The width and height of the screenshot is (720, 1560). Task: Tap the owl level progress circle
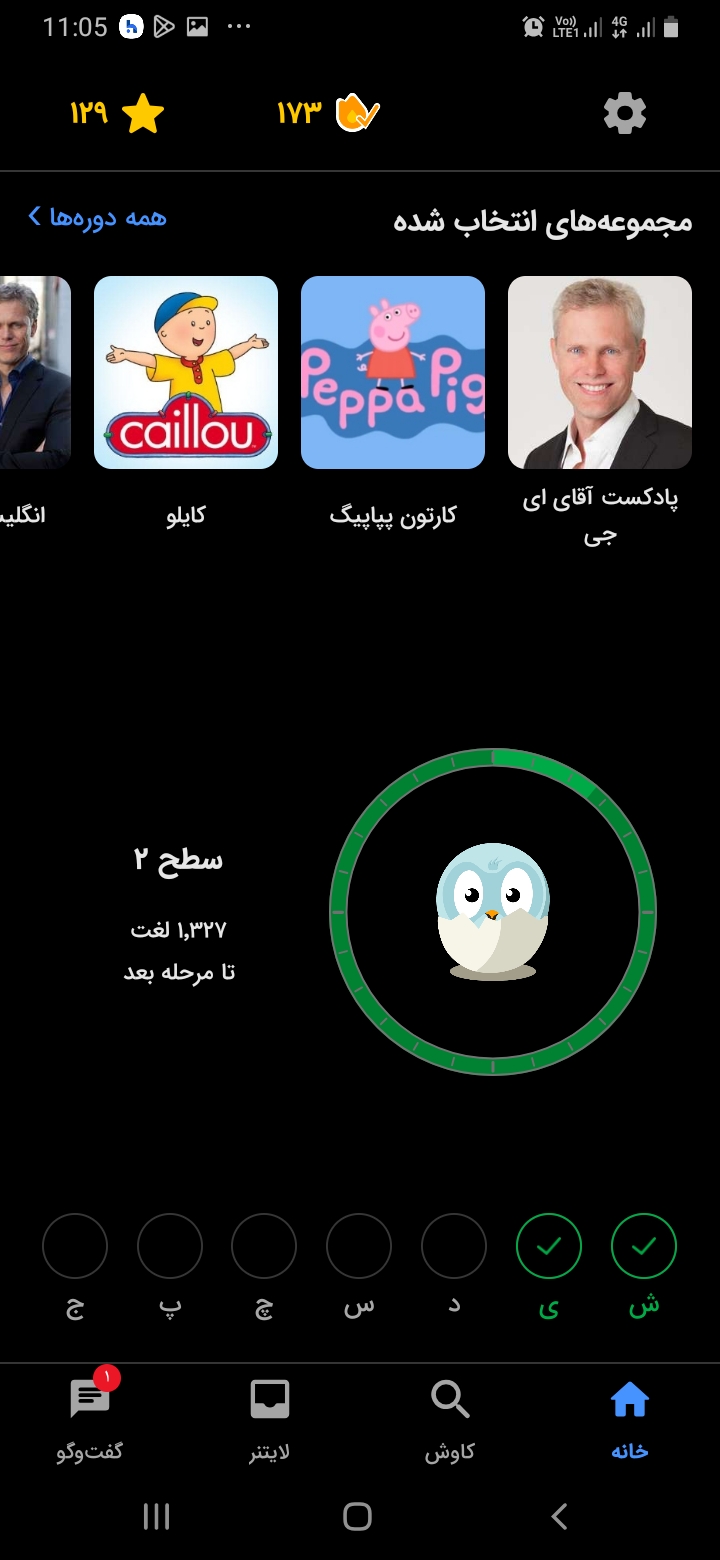tap(493, 911)
